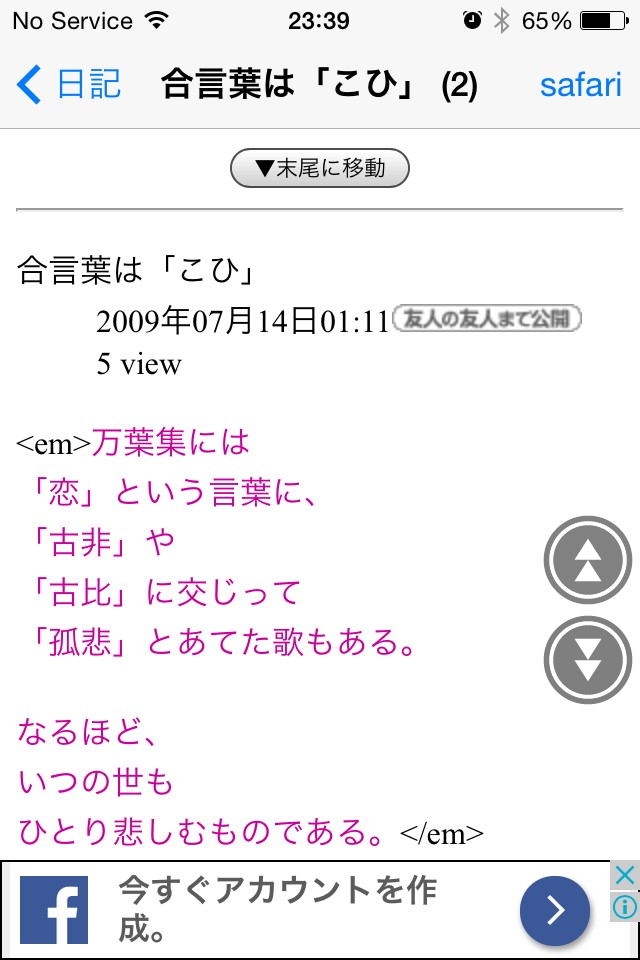Close the Facebook ad banner
This screenshot has height=960, width=640.
click(x=624, y=877)
